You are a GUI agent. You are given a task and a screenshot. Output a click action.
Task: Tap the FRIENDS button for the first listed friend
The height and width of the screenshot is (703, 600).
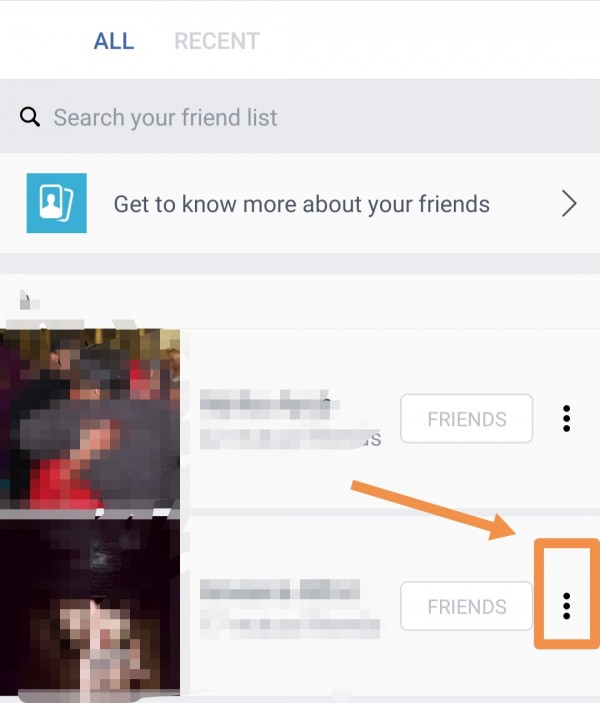pos(466,419)
